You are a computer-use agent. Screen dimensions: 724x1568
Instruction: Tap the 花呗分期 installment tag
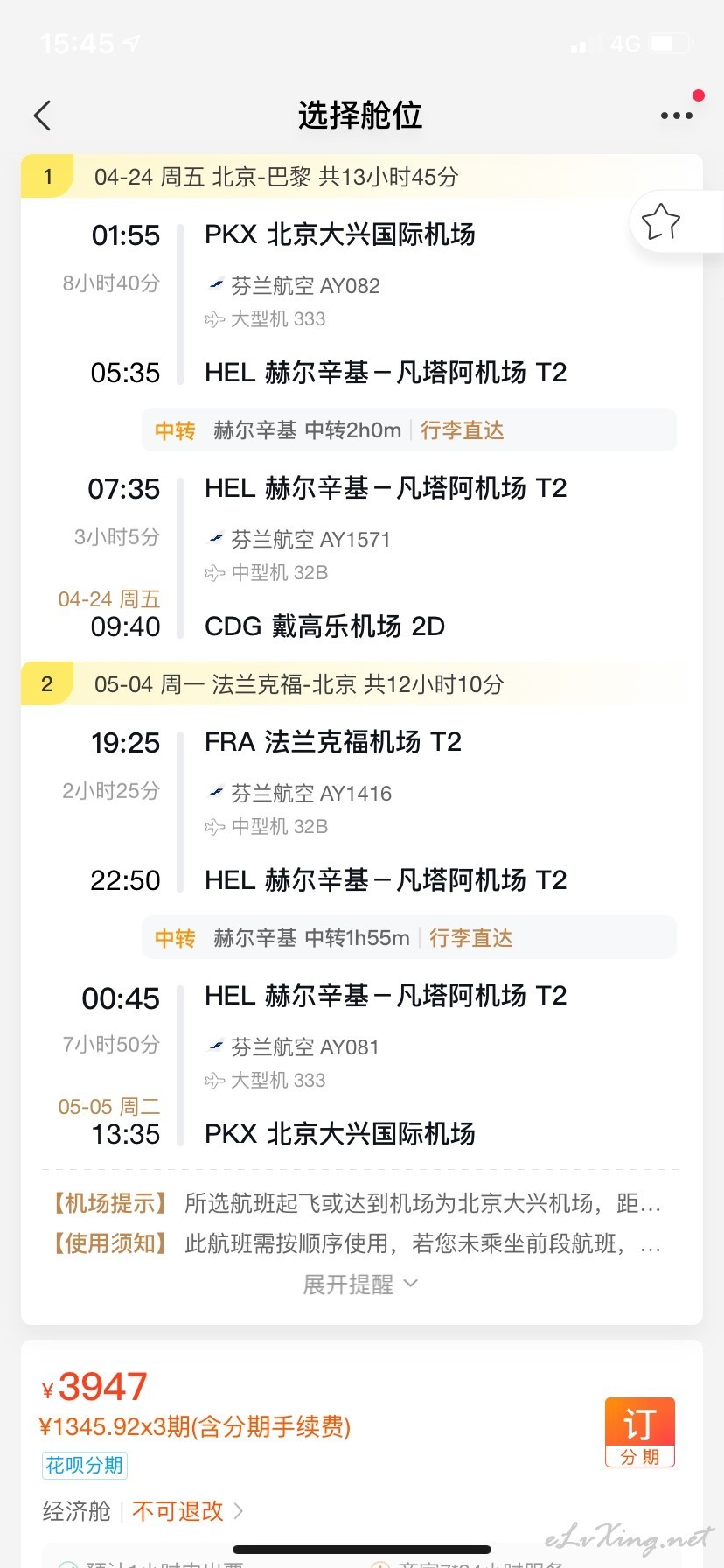tap(84, 1465)
